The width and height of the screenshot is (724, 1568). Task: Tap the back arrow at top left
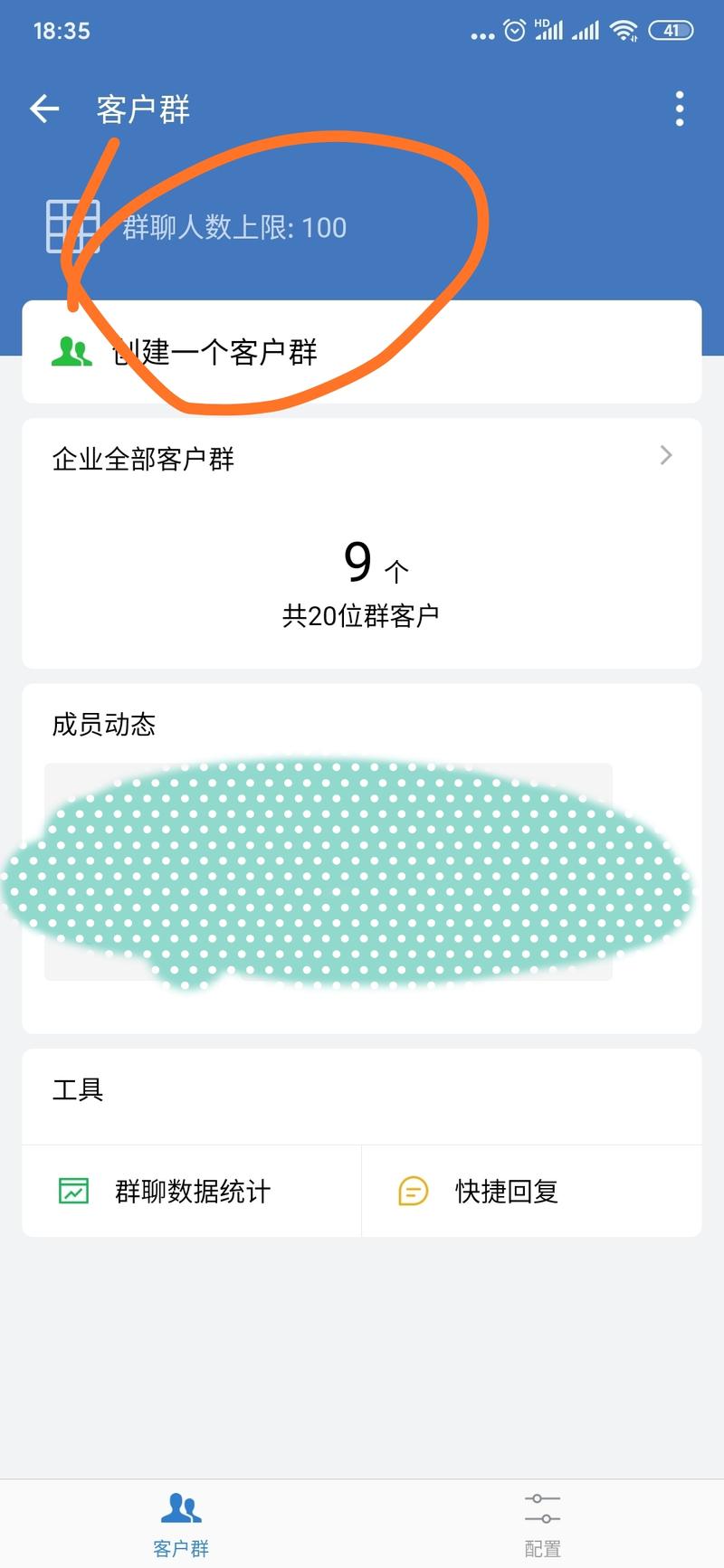coord(43,108)
